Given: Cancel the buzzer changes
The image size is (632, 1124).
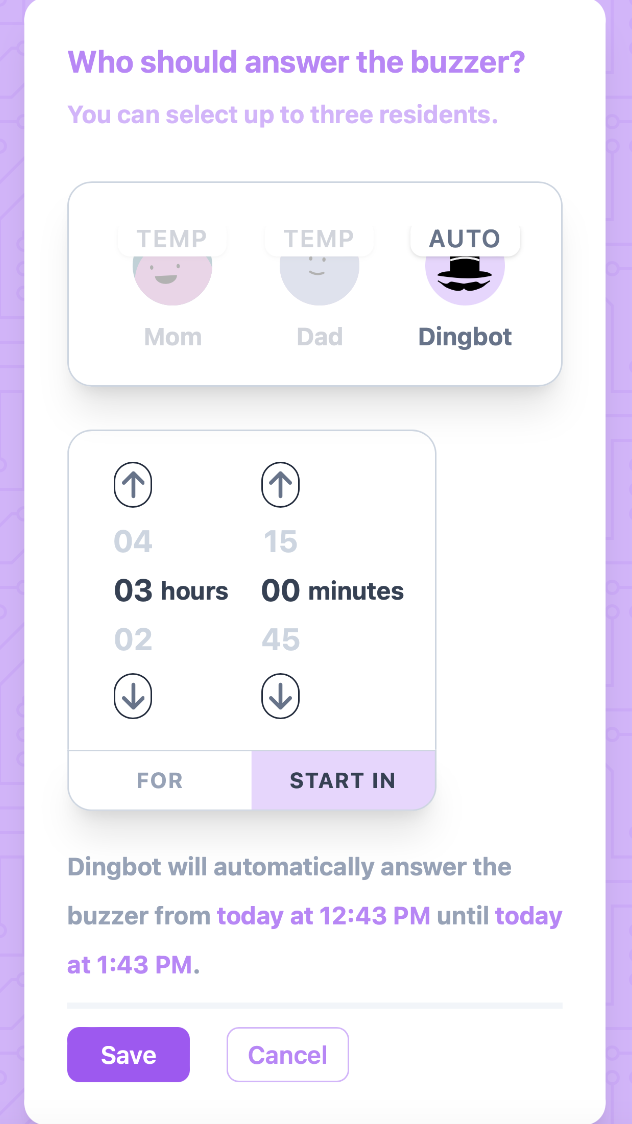Looking at the screenshot, I should 287,1054.
